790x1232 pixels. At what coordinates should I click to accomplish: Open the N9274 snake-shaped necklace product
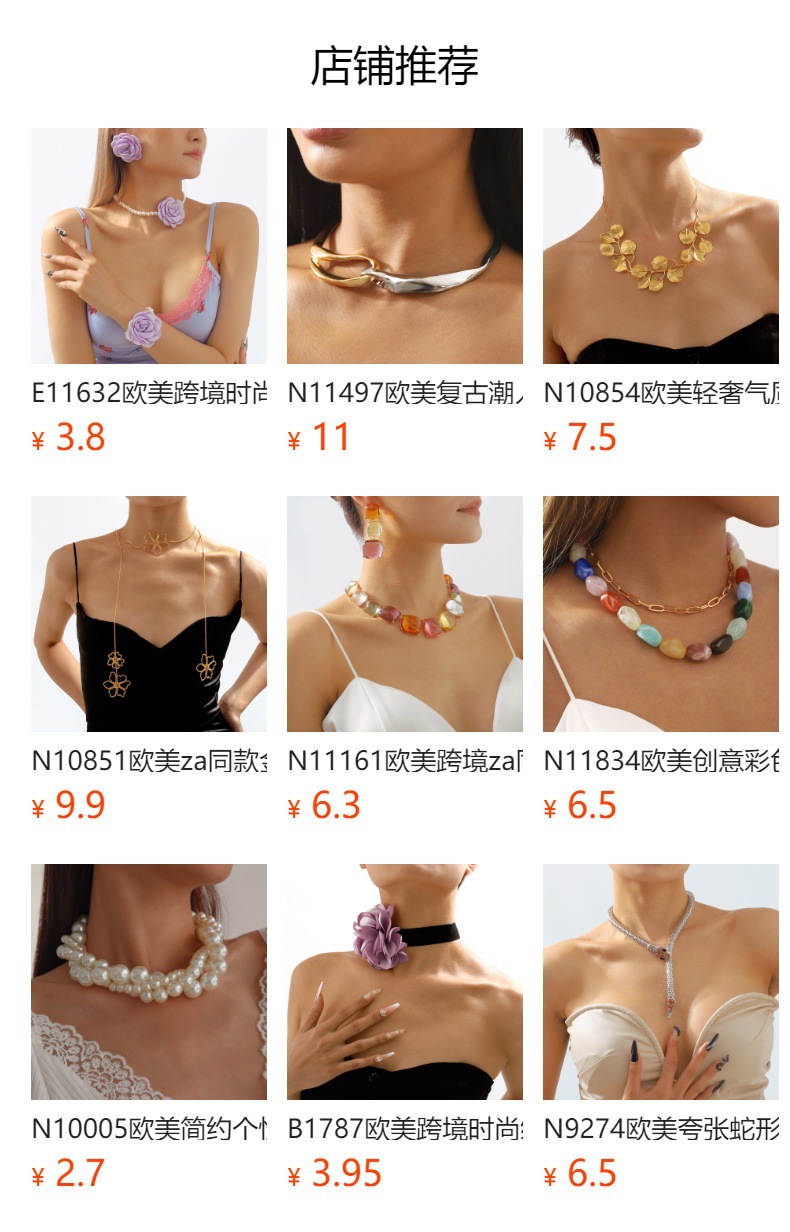[660, 982]
